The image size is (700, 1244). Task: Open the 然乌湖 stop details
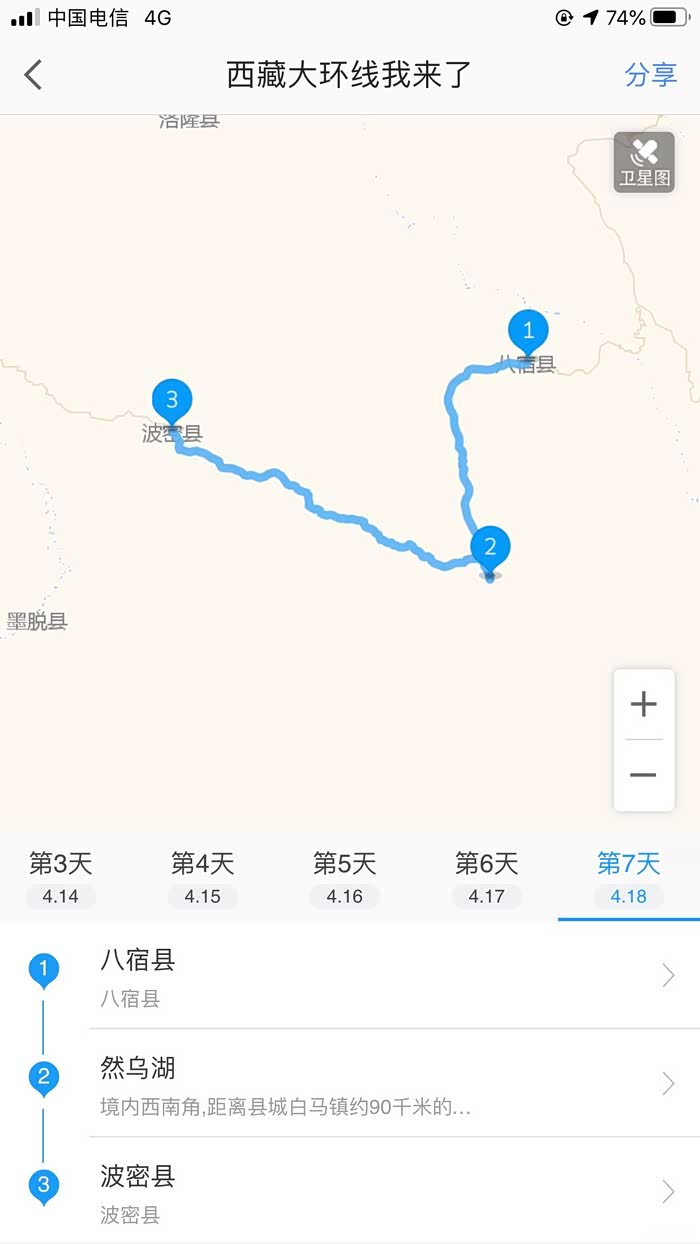tap(380, 1084)
